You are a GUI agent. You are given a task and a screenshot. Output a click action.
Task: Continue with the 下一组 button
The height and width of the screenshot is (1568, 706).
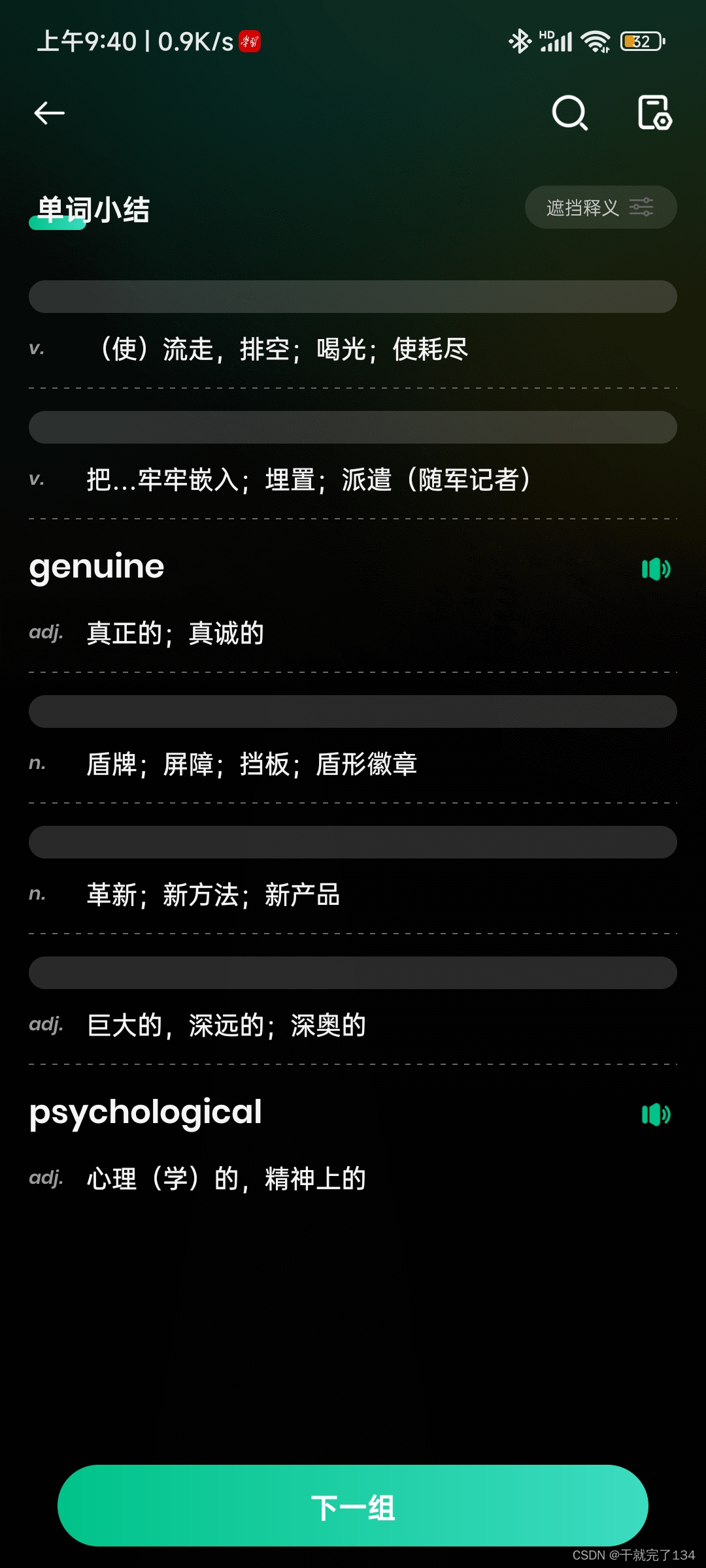pyautogui.click(x=353, y=1506)
